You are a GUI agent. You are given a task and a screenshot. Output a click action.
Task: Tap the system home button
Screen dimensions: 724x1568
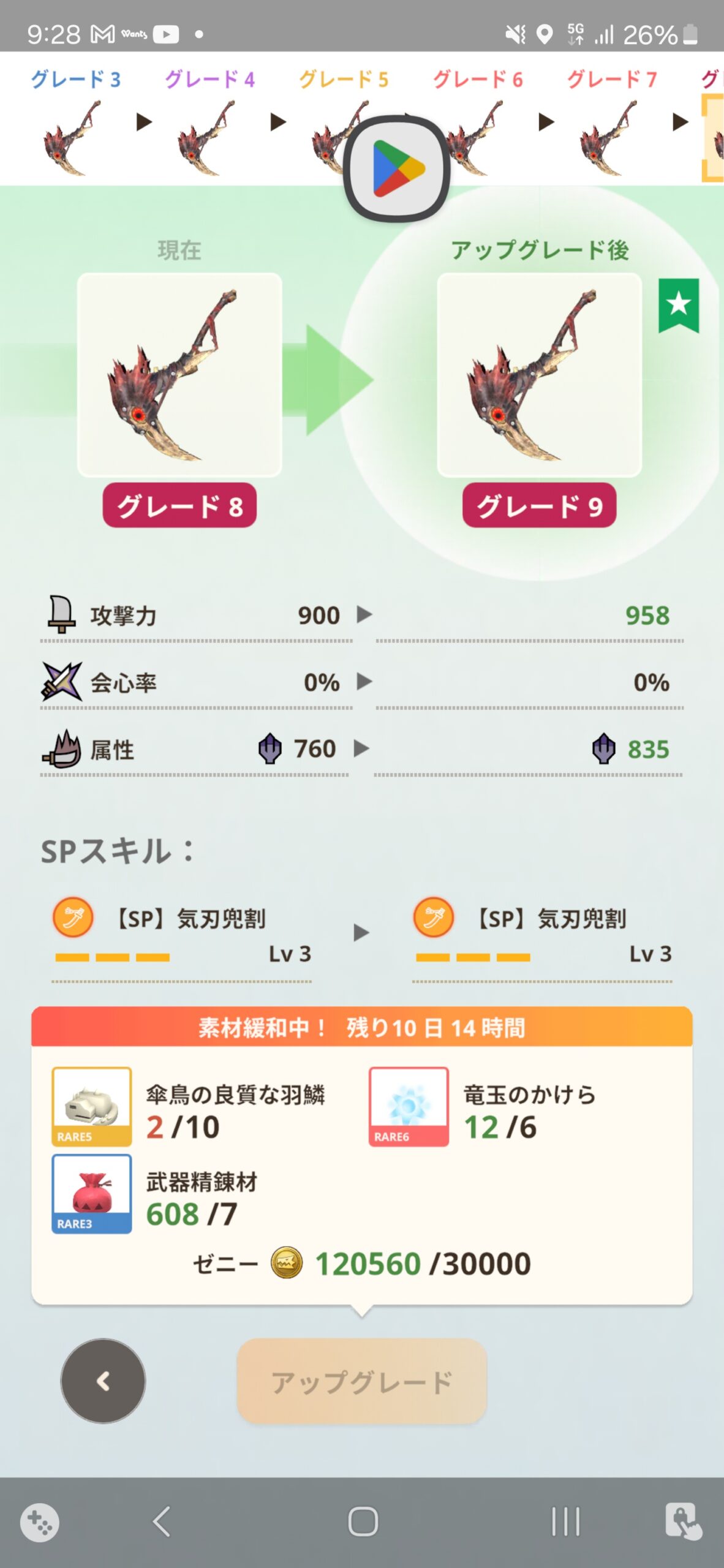pyautogui.click(x=363, y=1522)
